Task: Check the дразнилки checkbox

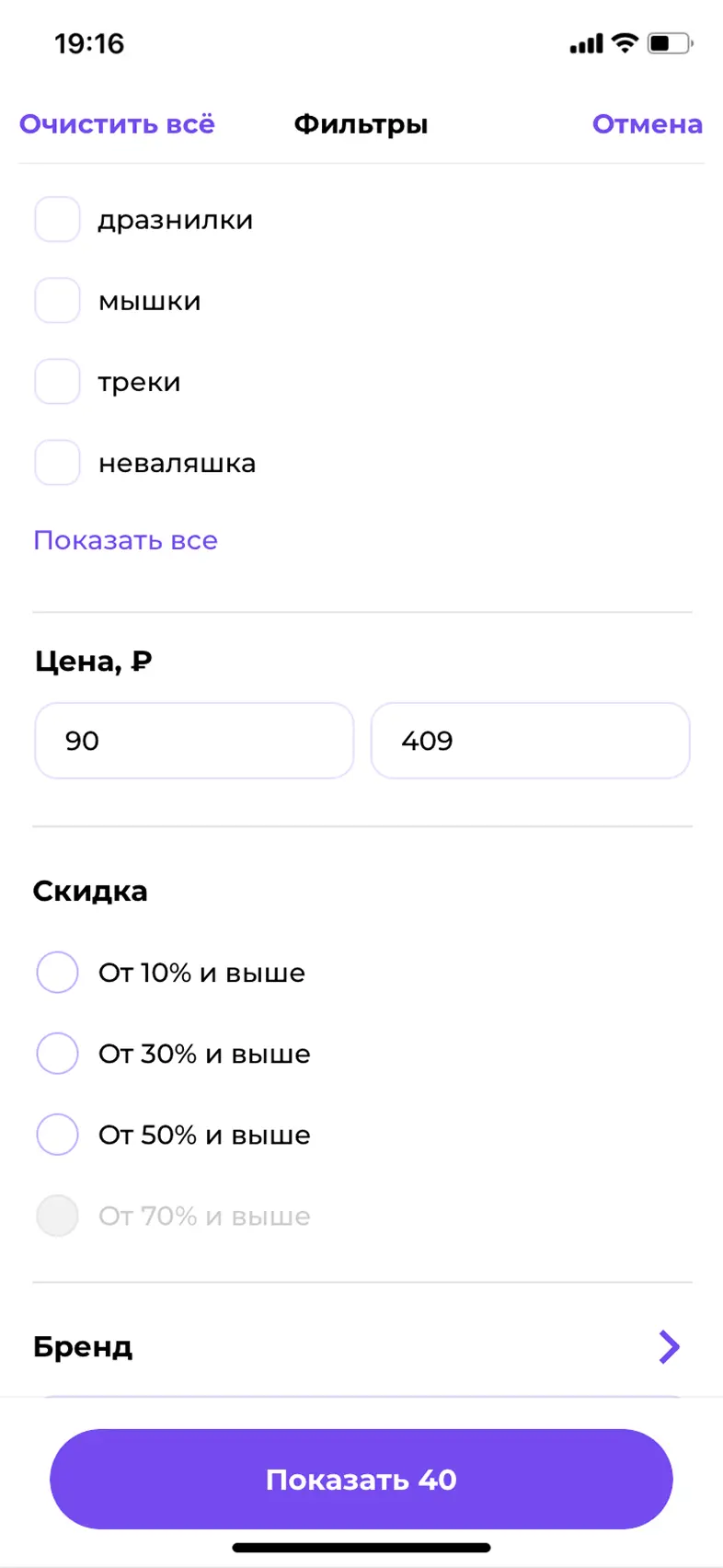Action: coord(57,220)
